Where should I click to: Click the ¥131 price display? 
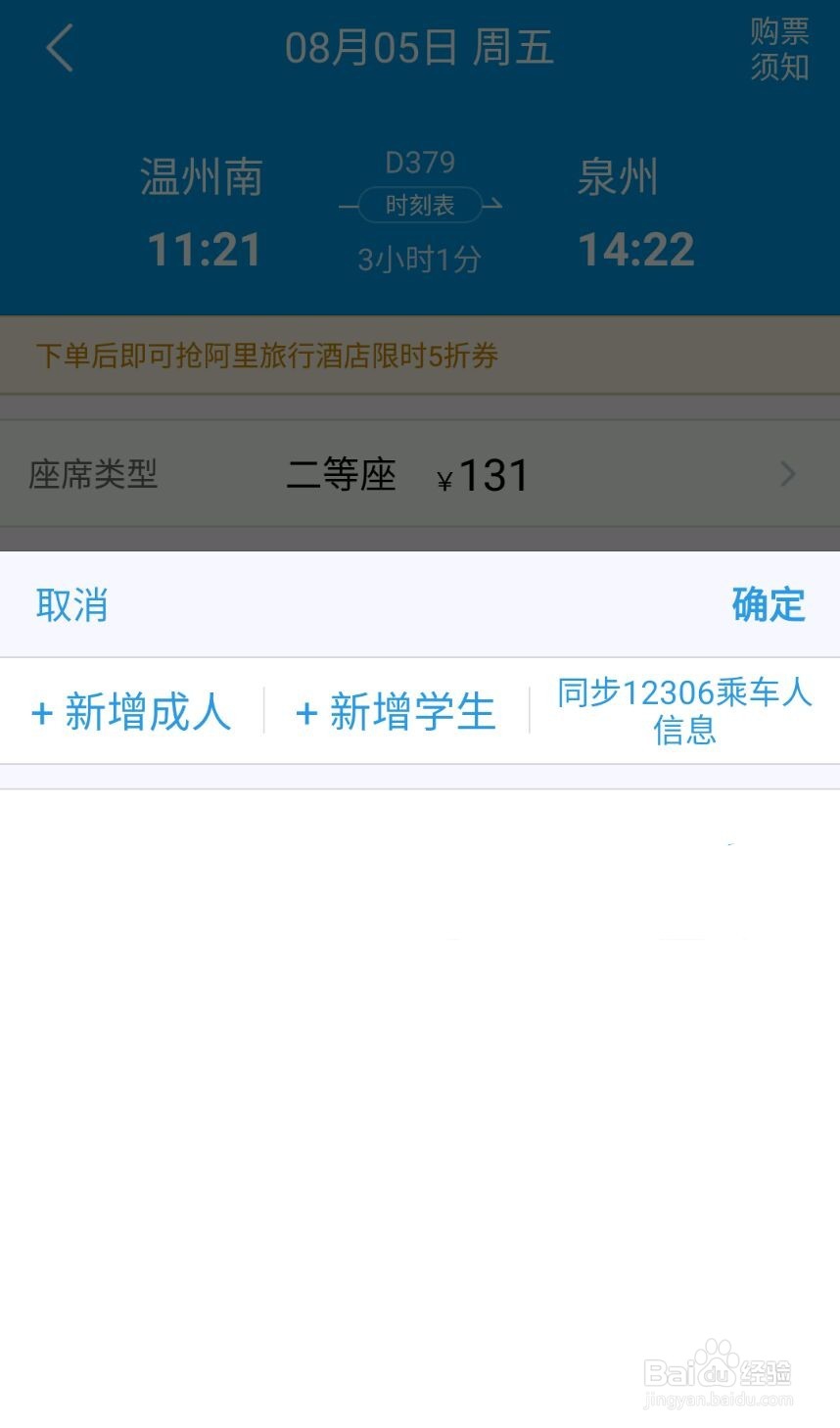[484, 474]
